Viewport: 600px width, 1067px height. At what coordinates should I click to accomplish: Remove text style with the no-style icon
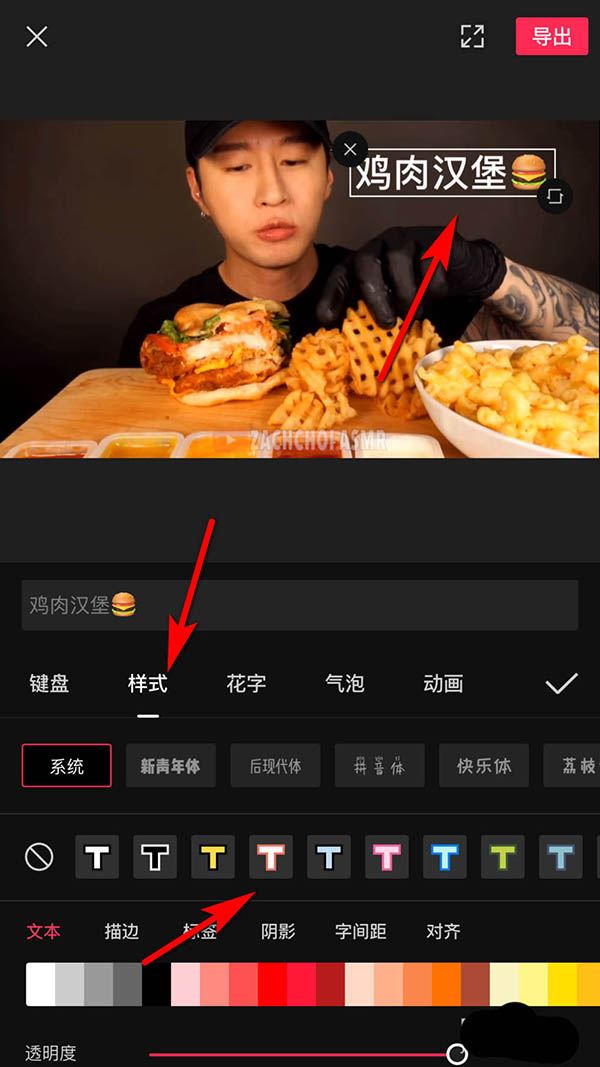coord(39,857)
